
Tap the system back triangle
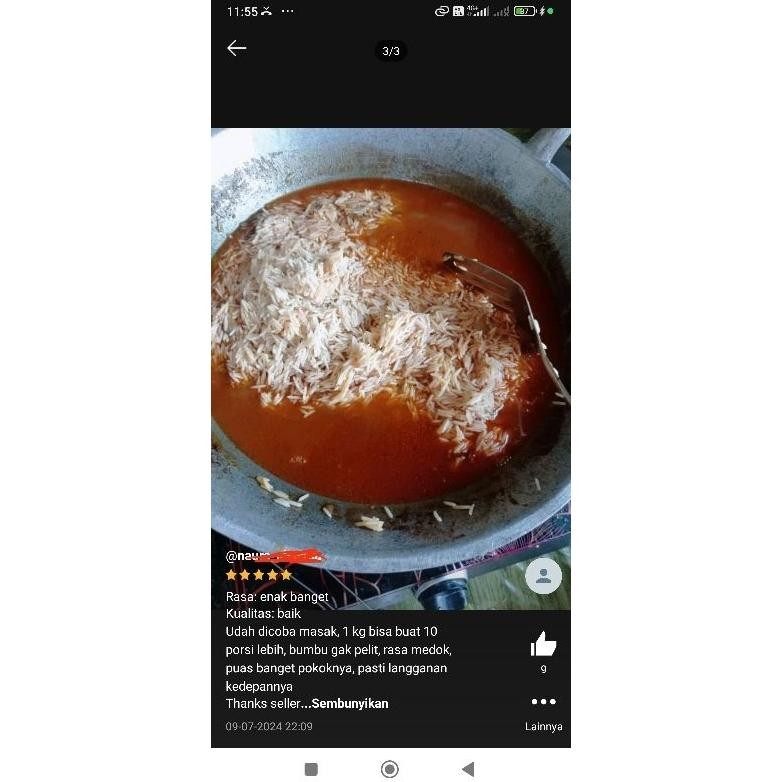pos(468,769)
